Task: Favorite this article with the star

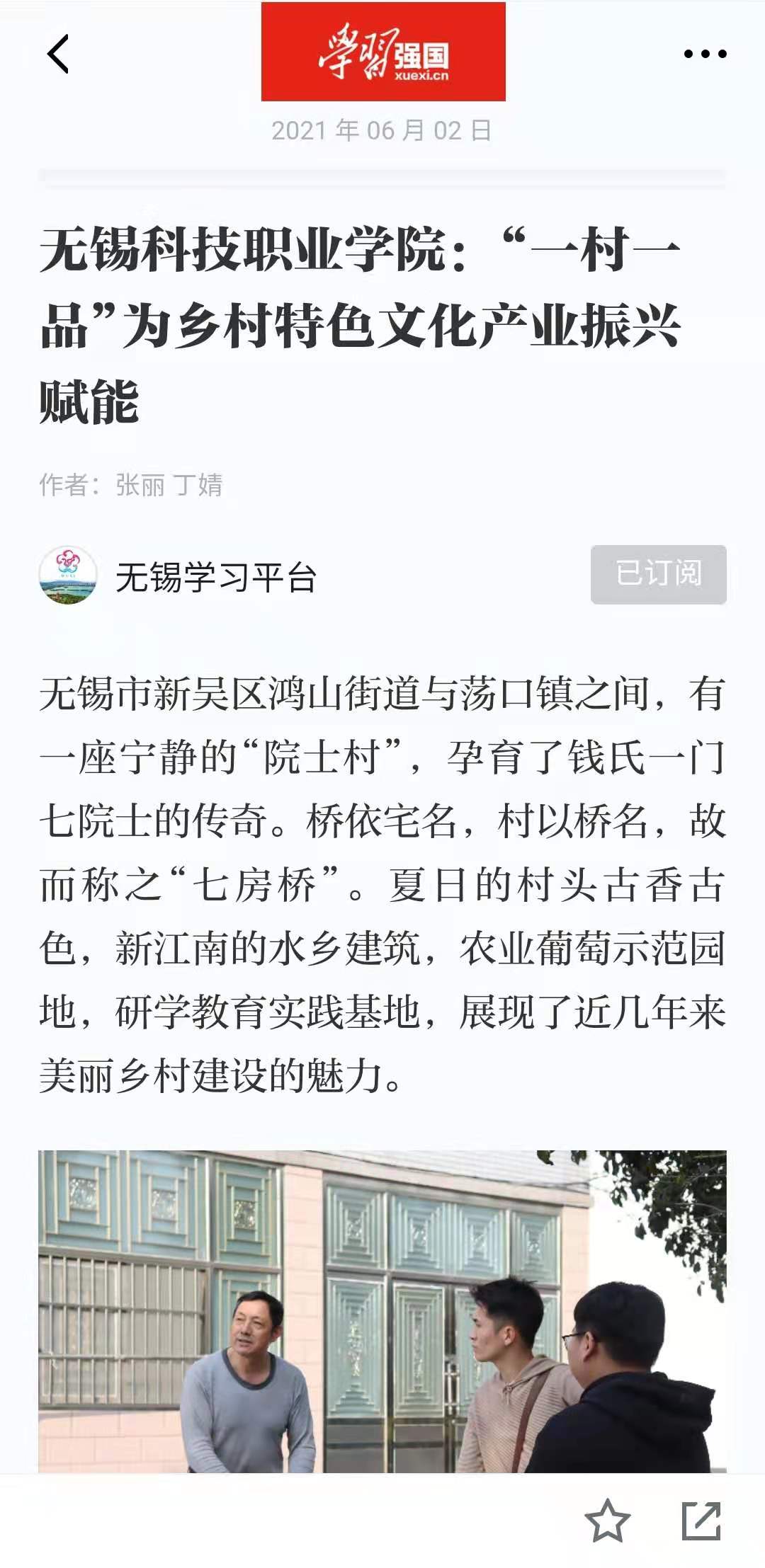Action: (x=607, y=1520)
